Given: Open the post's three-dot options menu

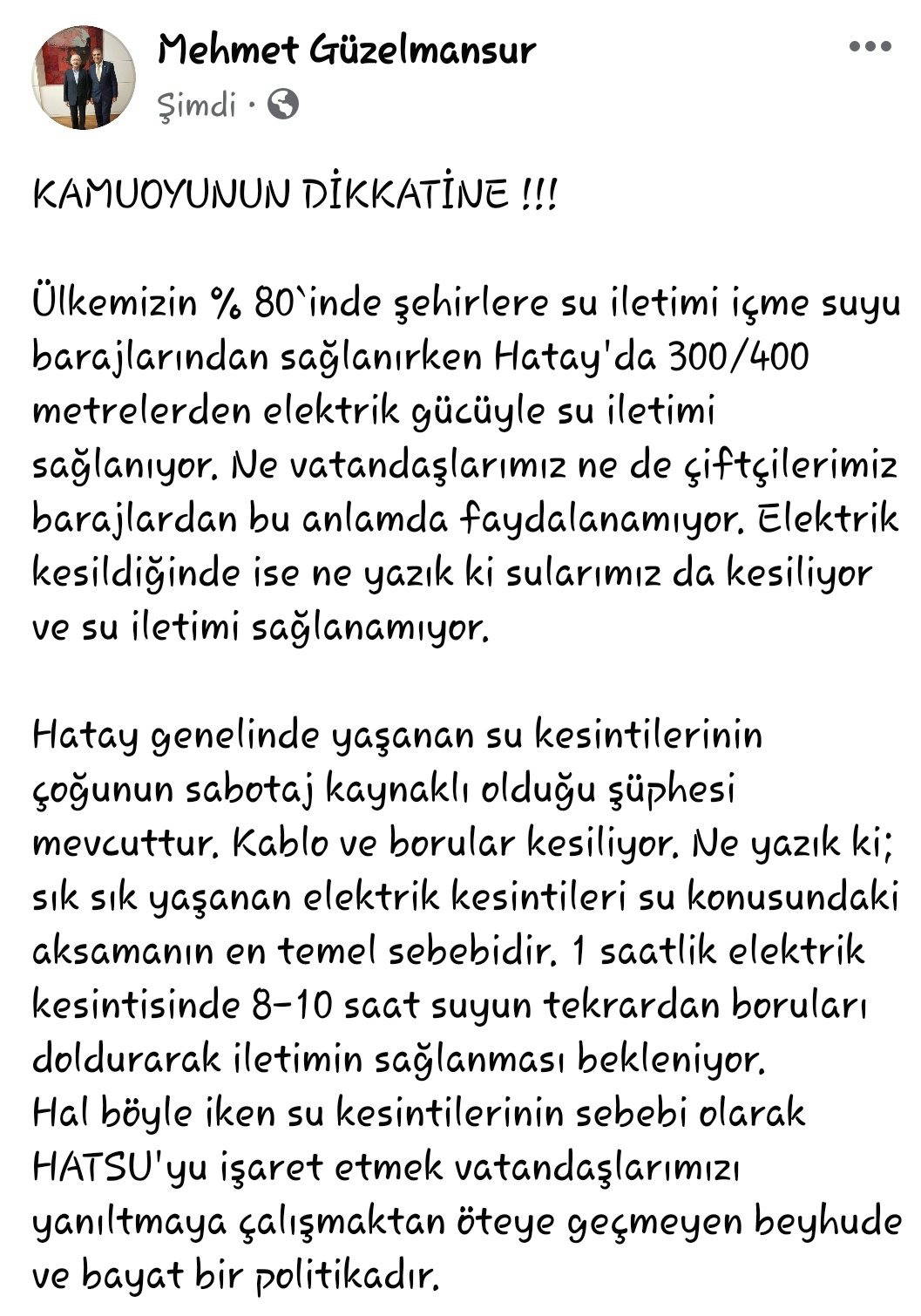Looking at the screenshot, I should [x=870, y=48].
